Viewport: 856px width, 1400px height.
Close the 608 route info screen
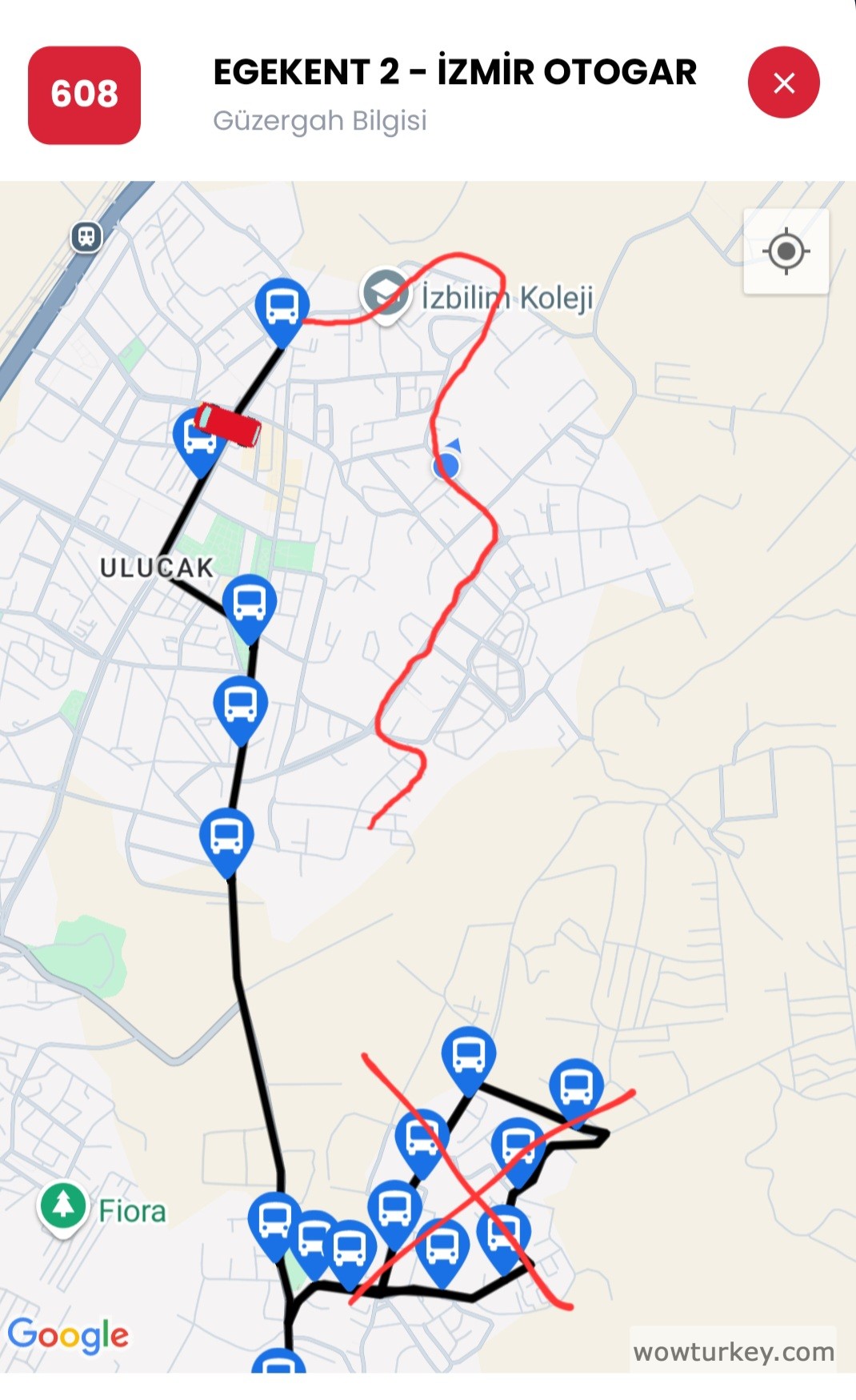(783, 82)
